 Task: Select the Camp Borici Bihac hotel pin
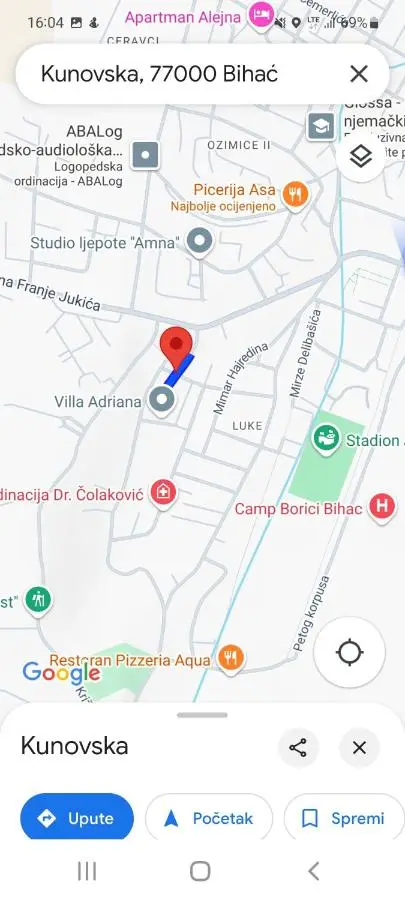pos(382,507)
